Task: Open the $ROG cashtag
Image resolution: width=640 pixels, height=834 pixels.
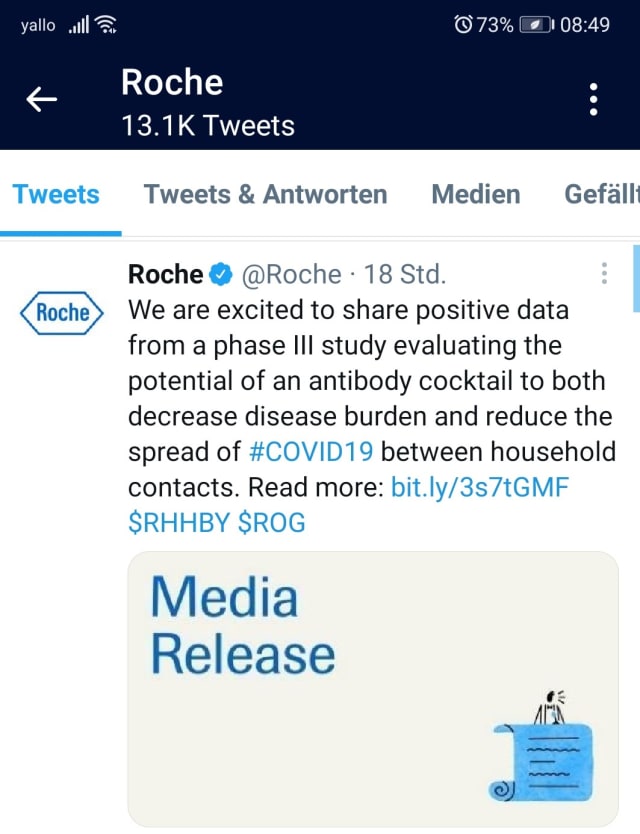Action: (x=272, y=523)
